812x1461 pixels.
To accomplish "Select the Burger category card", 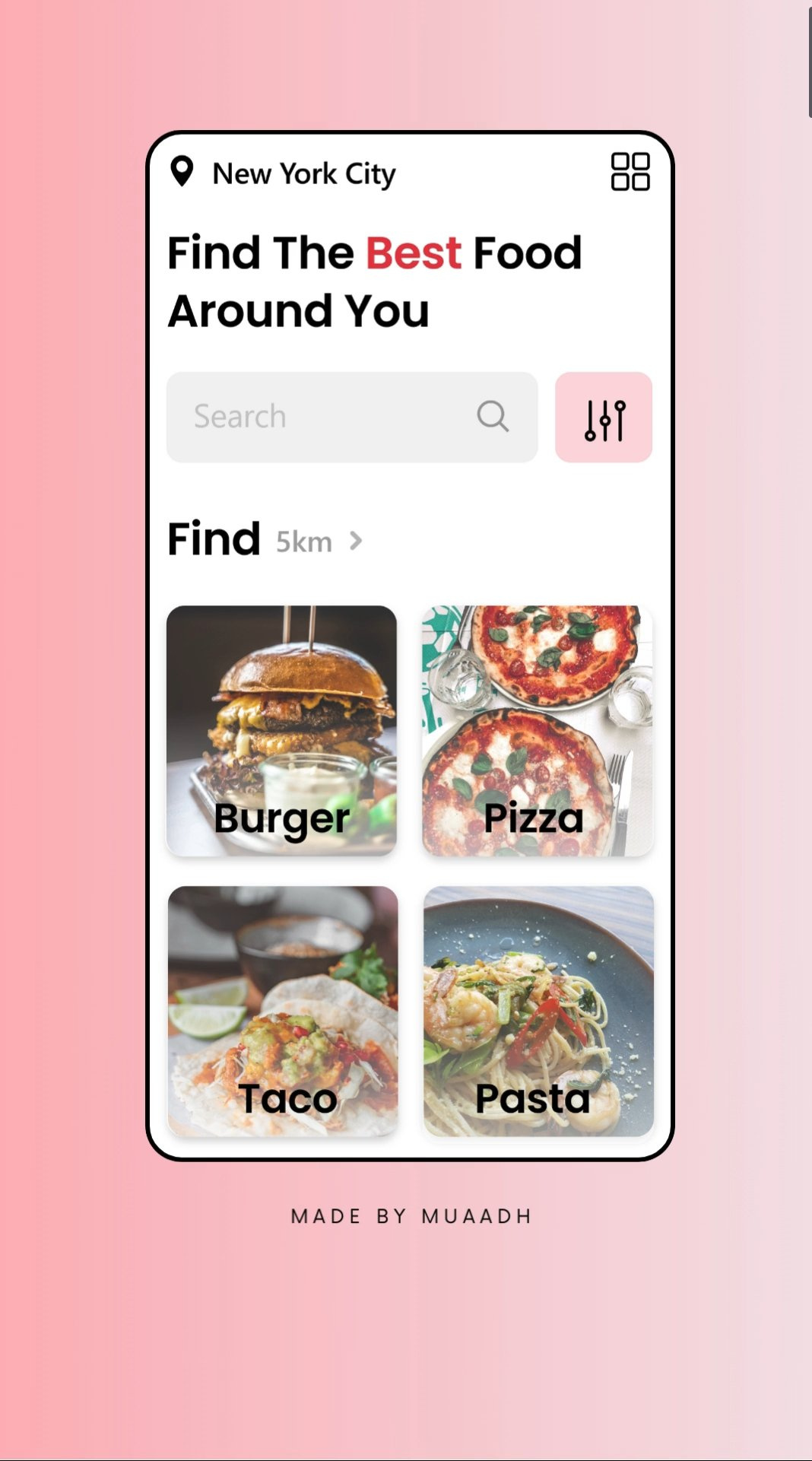I will coord(281,730).
